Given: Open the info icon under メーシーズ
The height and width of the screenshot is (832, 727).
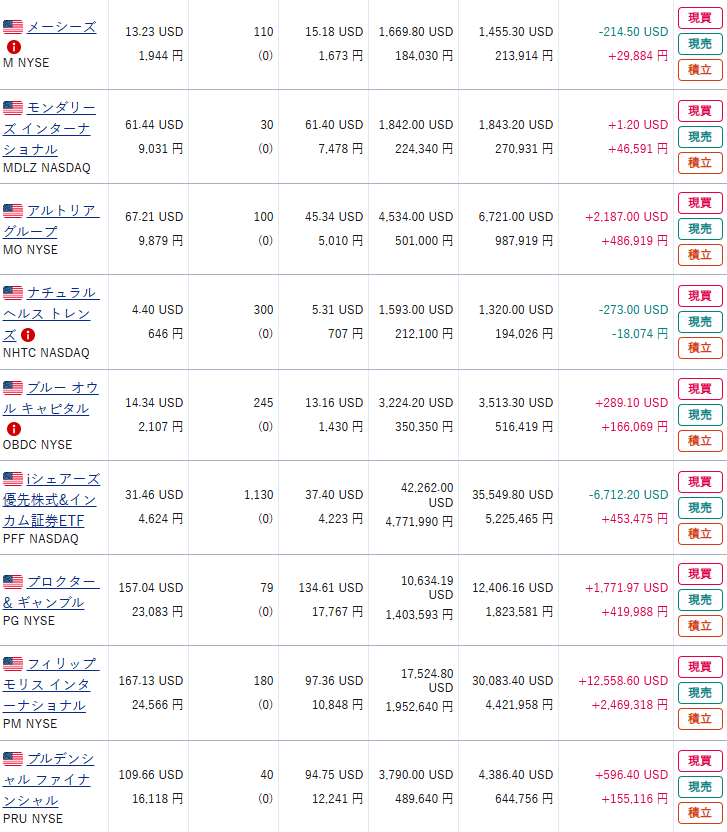Looking at the screenshot, I should (x=14, y=47).
